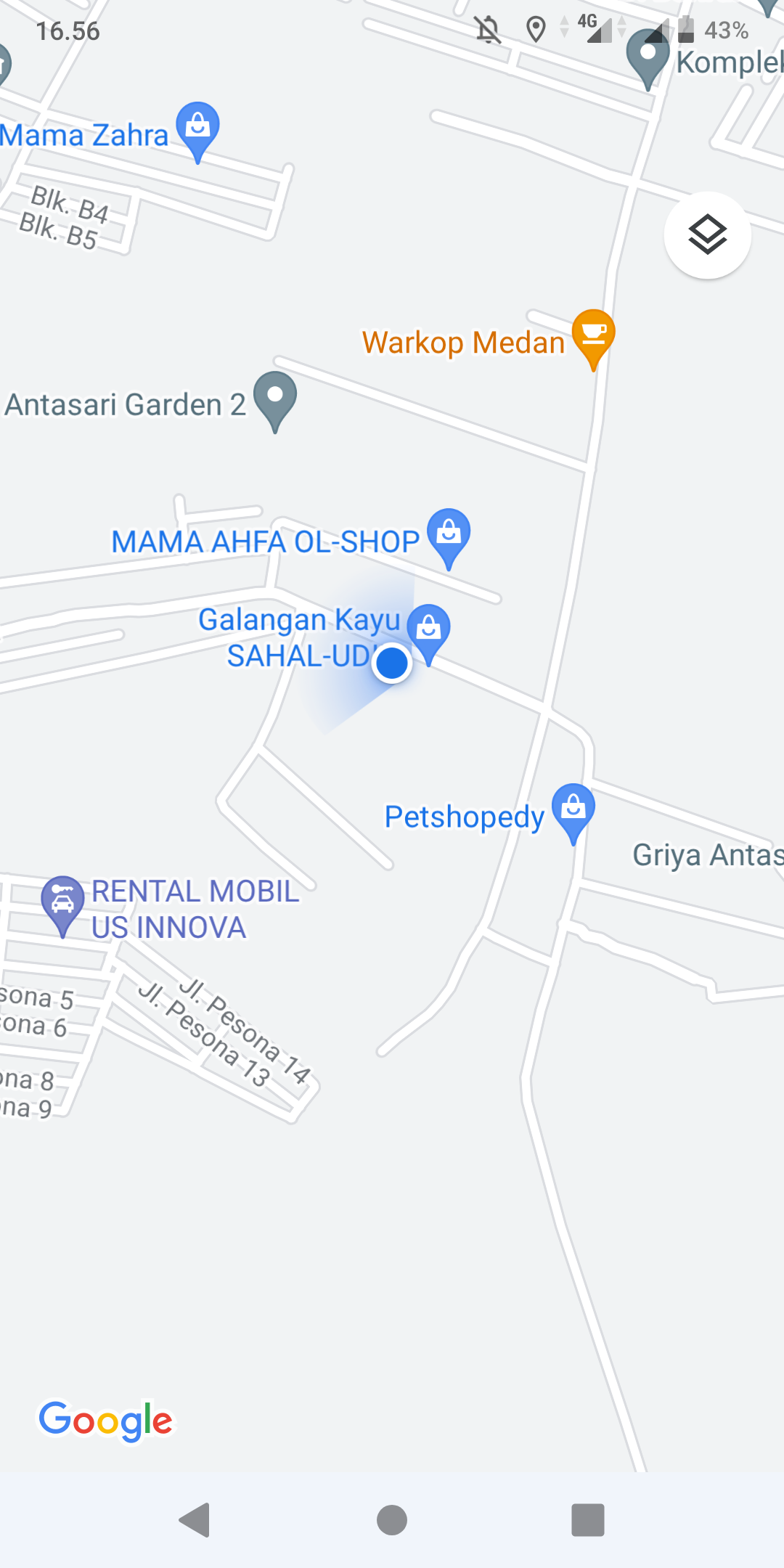
Task: View the Petshopedy shop marker
Action: (573, 809)
